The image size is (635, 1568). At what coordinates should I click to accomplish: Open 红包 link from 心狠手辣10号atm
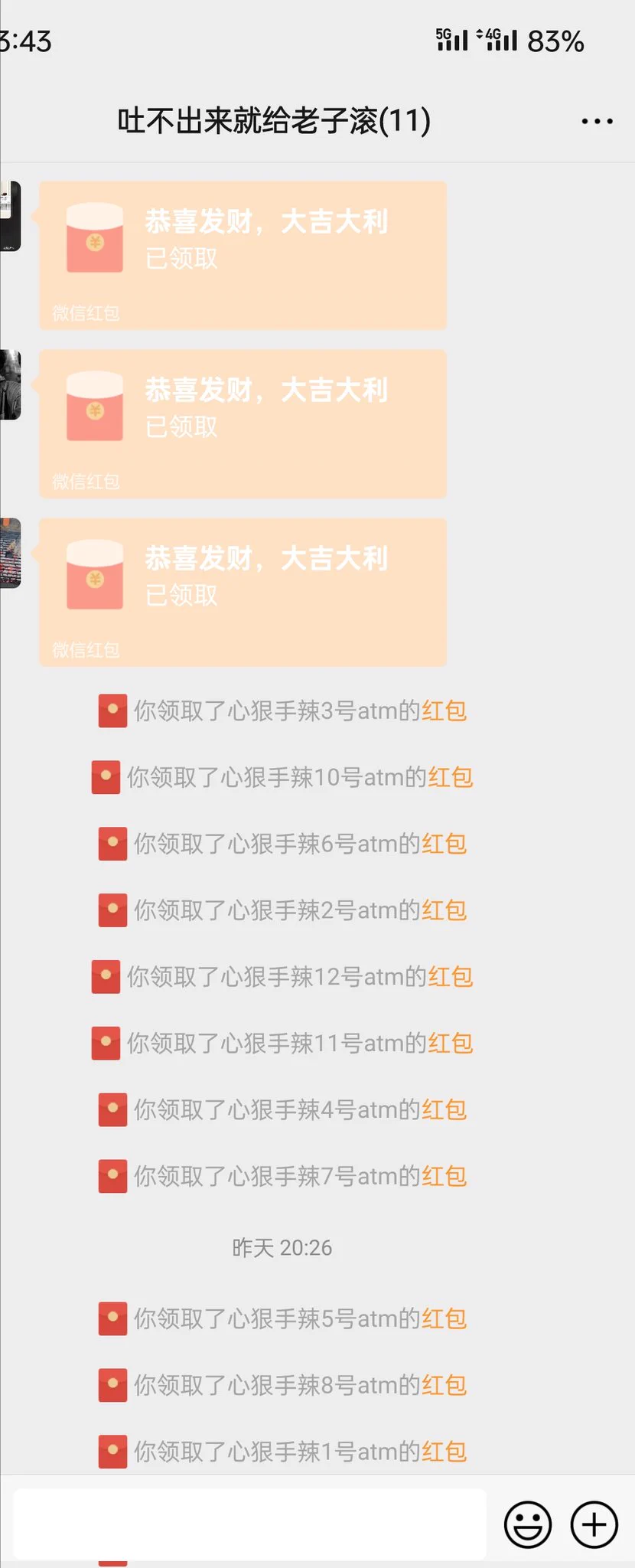coord(450,777)
